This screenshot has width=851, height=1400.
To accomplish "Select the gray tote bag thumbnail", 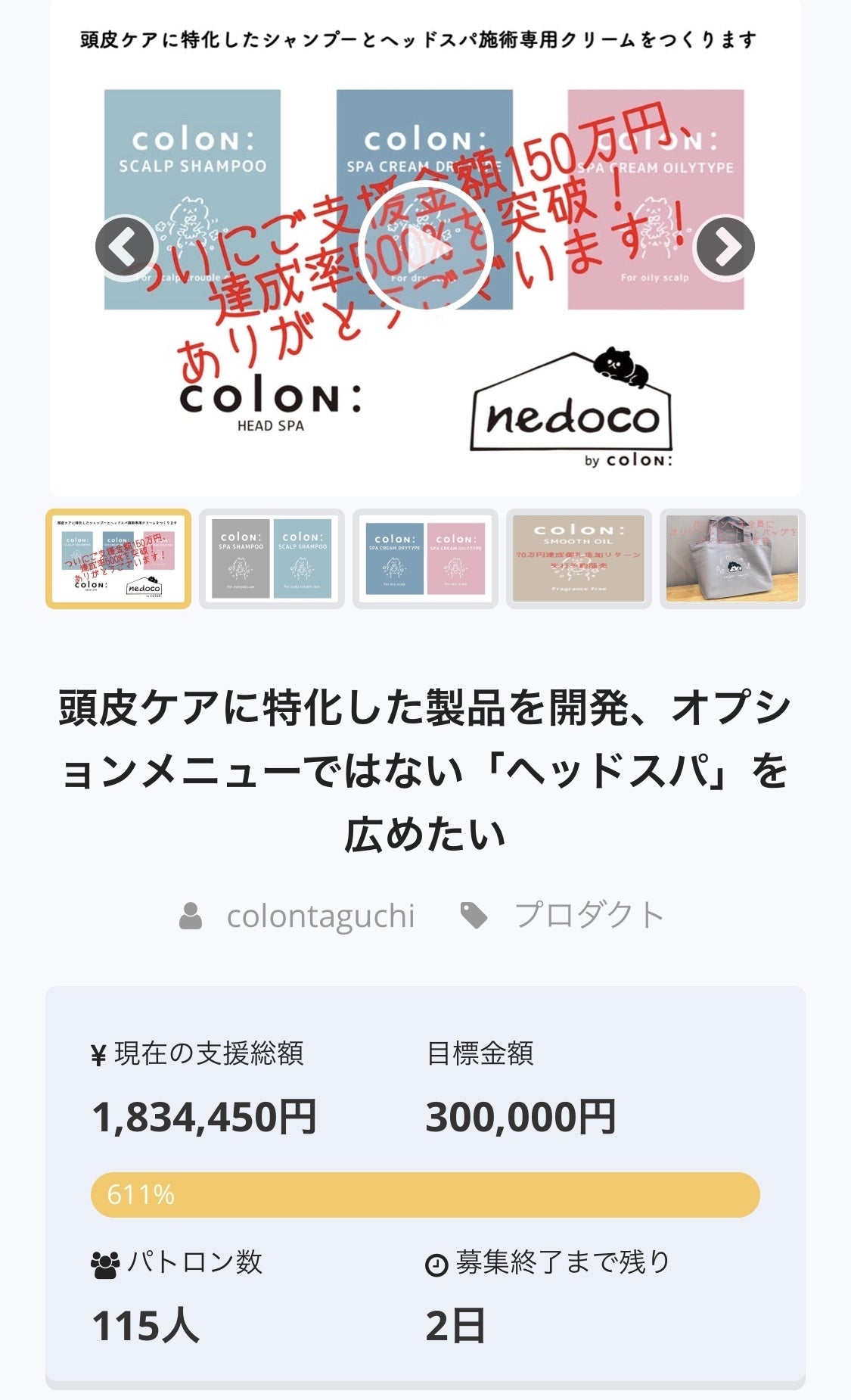I will (x=731, y=558).
